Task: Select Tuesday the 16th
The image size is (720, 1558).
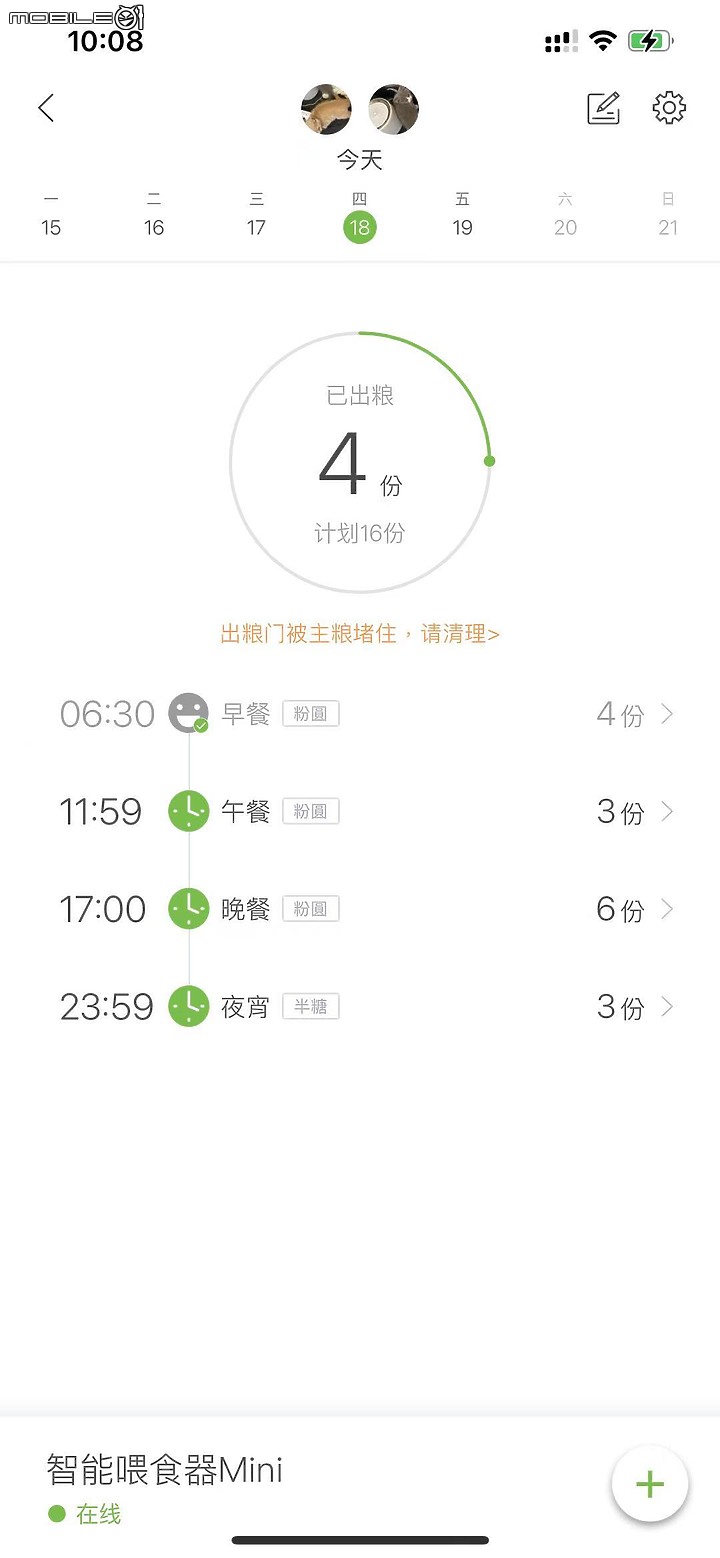Action: [x=154, y=216]
